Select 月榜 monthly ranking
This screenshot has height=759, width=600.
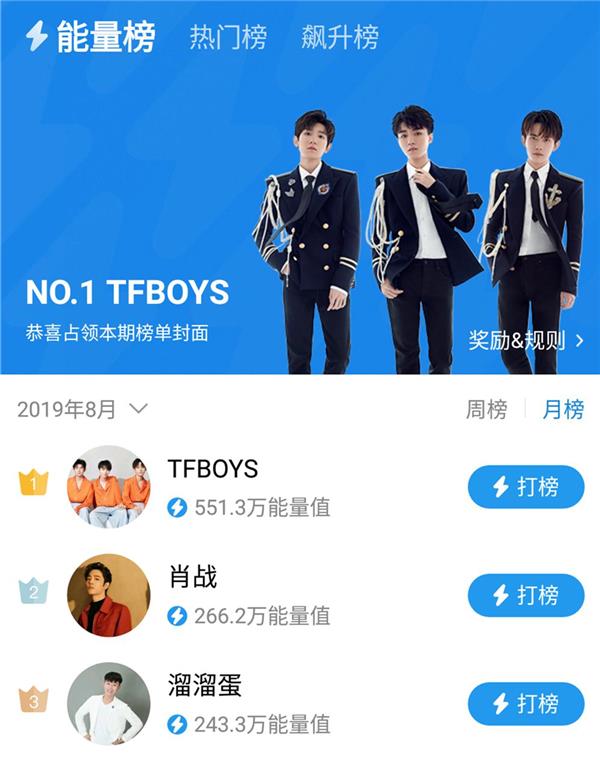pos(563,409)
